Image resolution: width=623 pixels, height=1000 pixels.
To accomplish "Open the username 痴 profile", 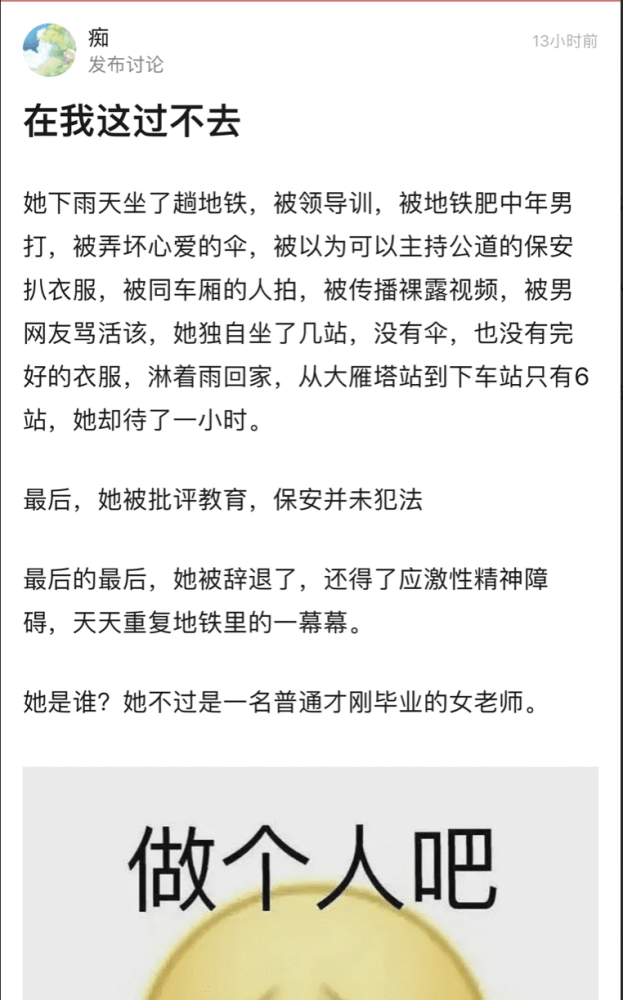I will (x=98, y=38).
